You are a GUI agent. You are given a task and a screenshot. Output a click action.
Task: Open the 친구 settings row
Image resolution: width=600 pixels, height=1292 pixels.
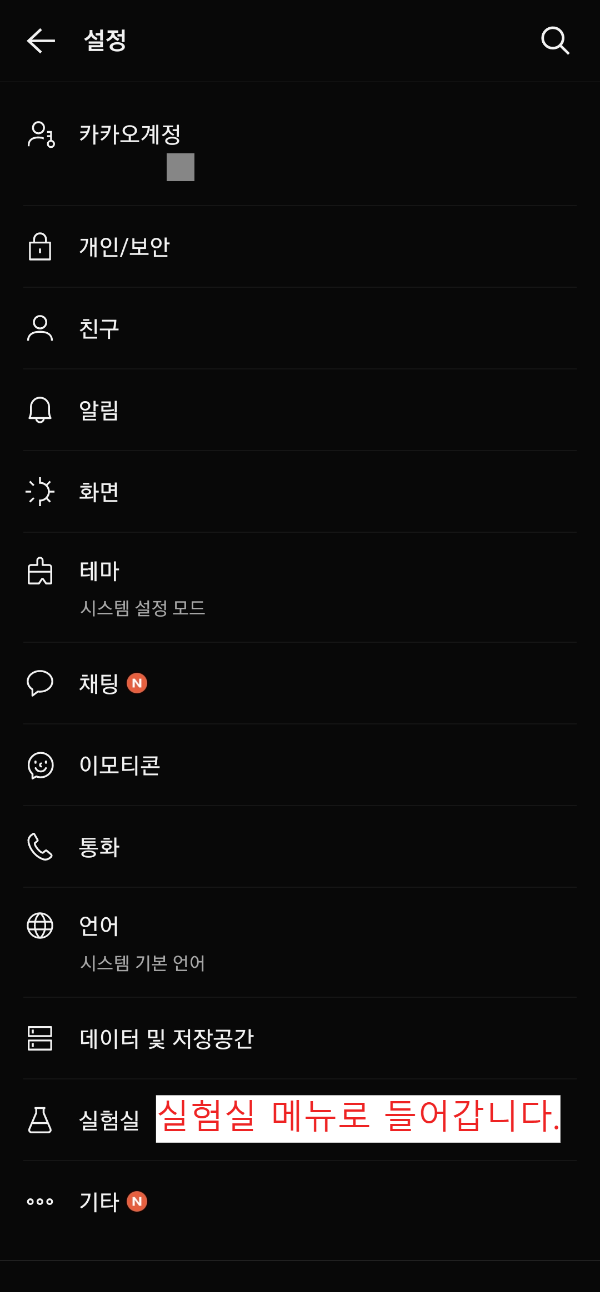300,328
